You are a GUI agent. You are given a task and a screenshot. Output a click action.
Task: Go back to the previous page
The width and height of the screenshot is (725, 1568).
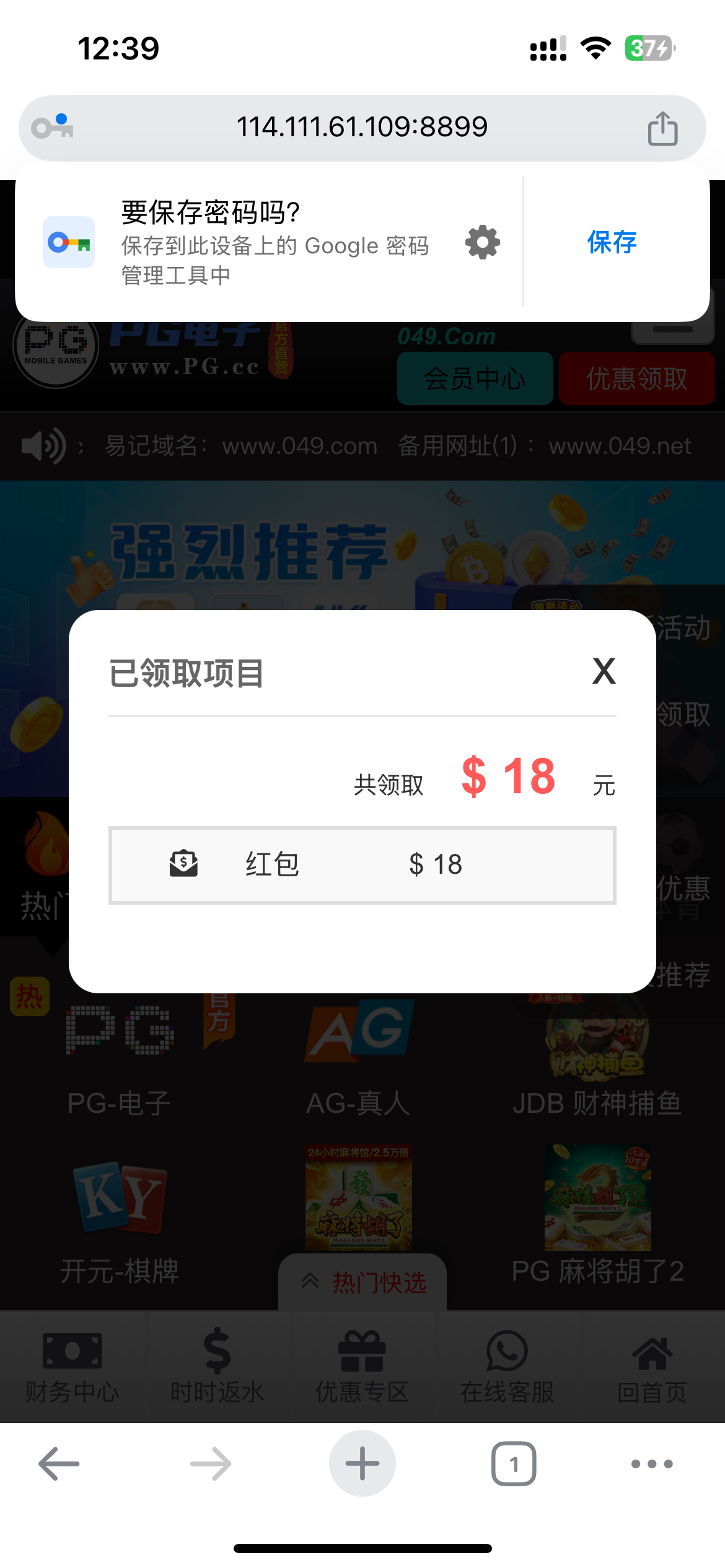[59, 1464]
